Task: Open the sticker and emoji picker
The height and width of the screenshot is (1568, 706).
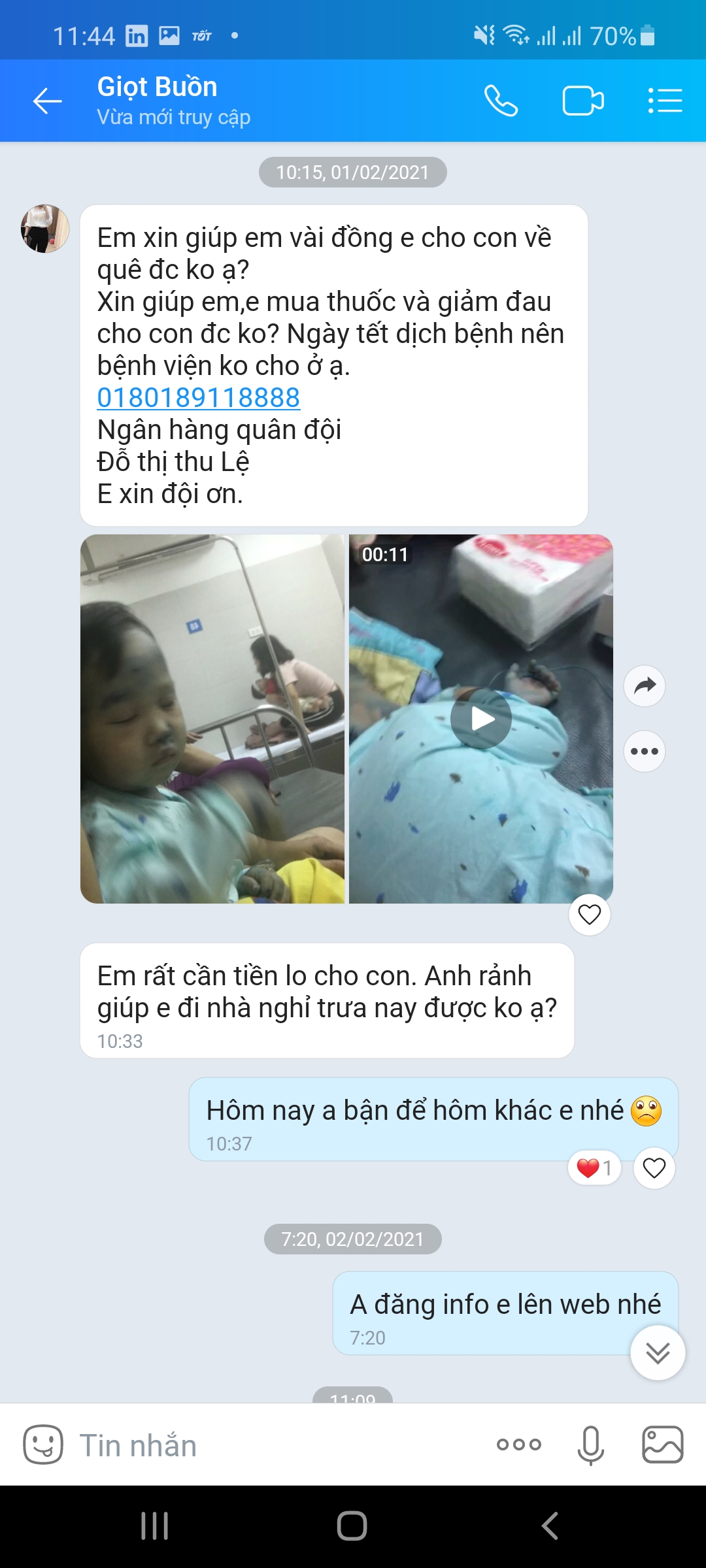Action: [43, 1445]
